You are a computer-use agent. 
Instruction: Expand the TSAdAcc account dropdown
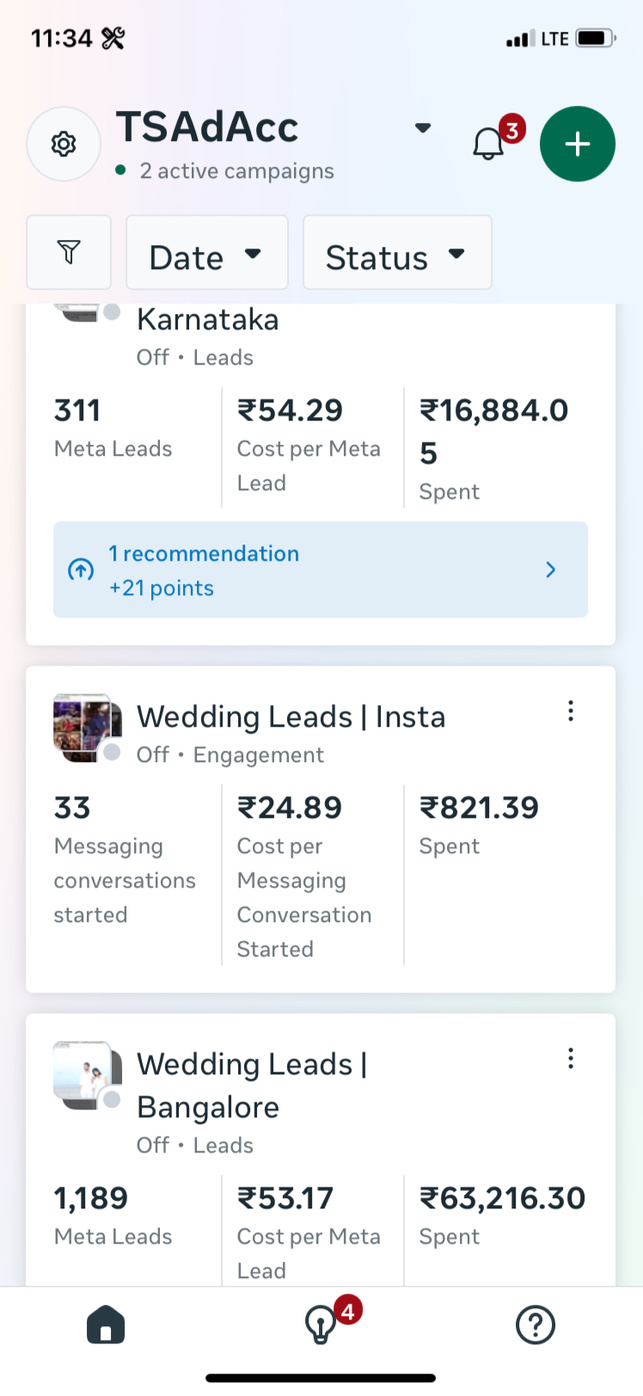[x=422, y=129]
